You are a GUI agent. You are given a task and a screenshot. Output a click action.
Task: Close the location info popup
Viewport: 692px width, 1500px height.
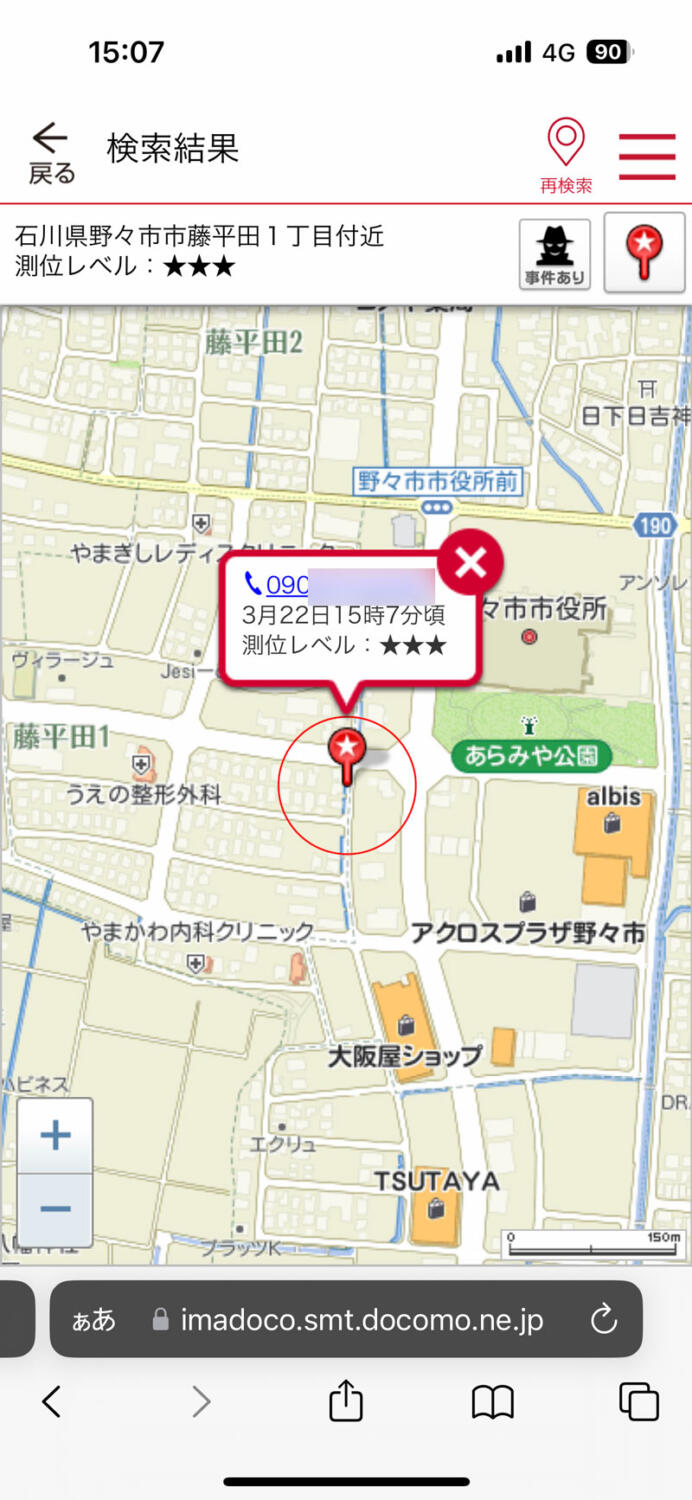[x=469, y=564]
